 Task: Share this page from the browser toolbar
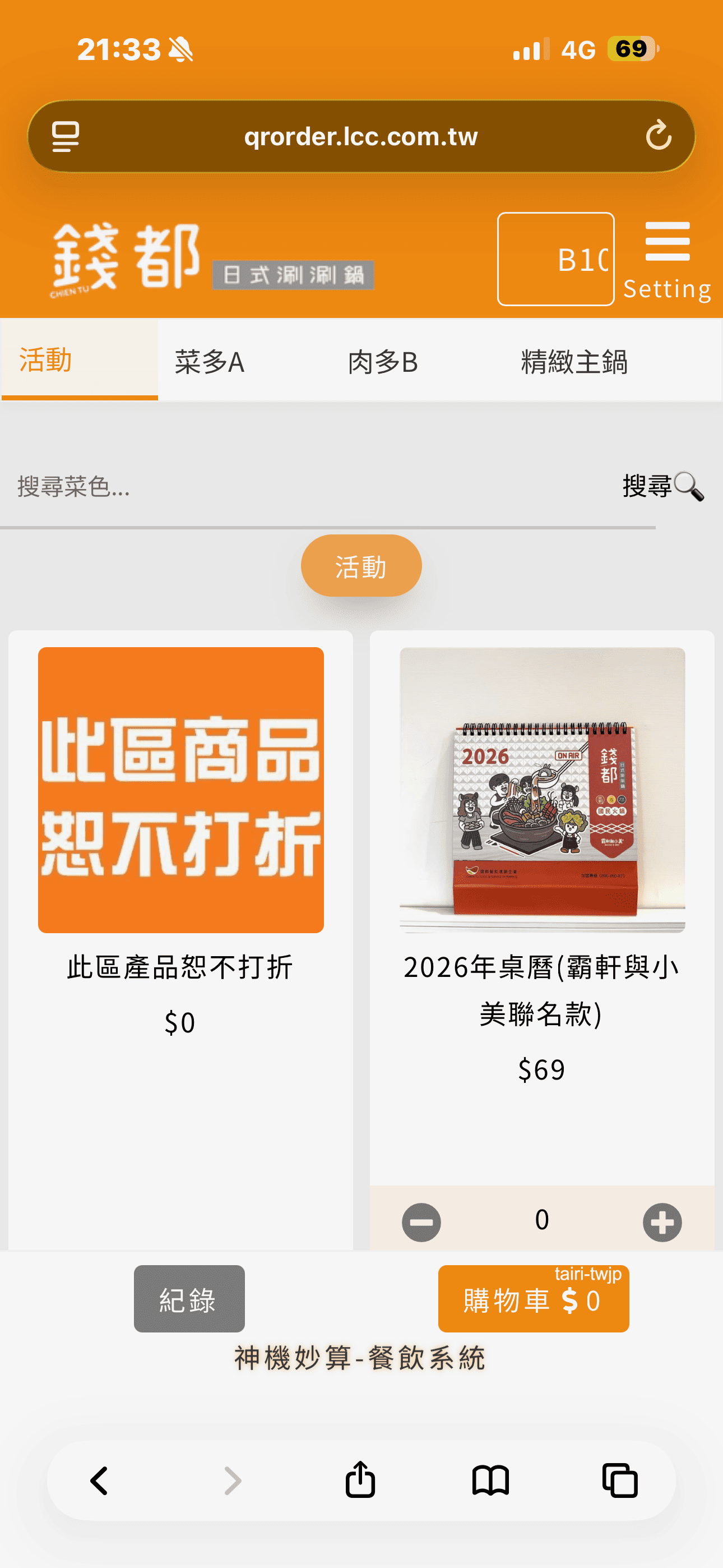(x=360, y=1481)
